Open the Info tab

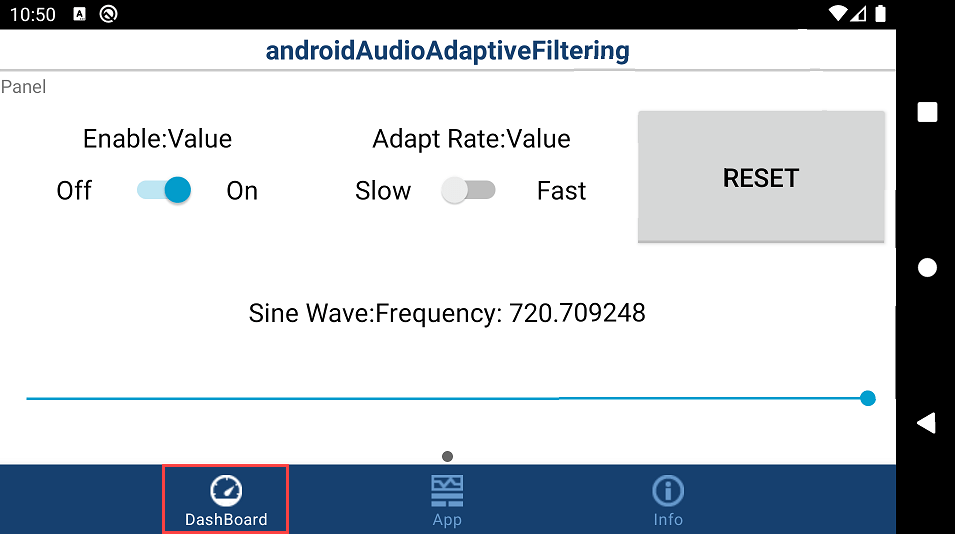667,500
